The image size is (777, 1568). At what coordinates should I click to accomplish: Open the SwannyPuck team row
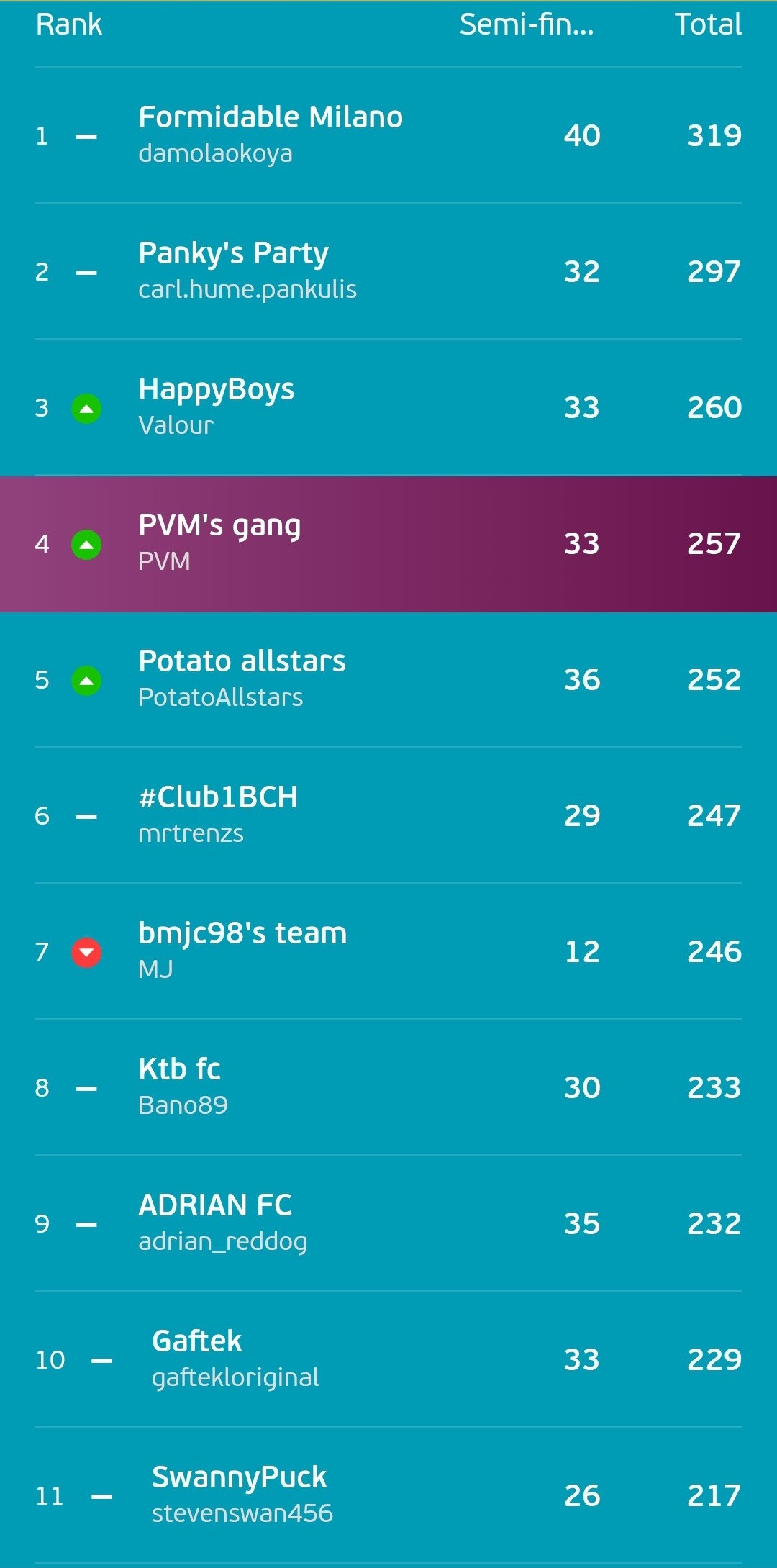coord(388,1496)
